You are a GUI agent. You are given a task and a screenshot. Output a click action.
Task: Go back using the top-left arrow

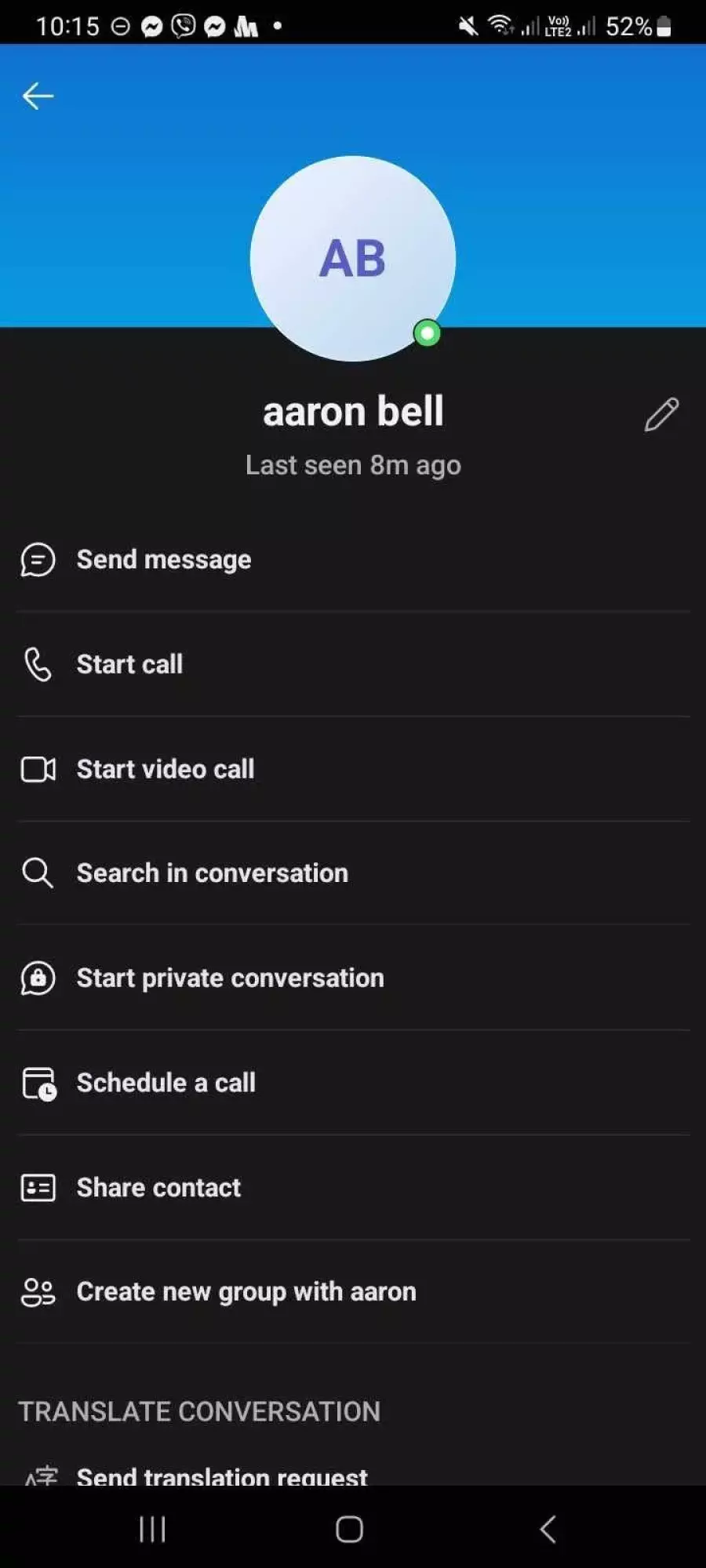point(38,96)
